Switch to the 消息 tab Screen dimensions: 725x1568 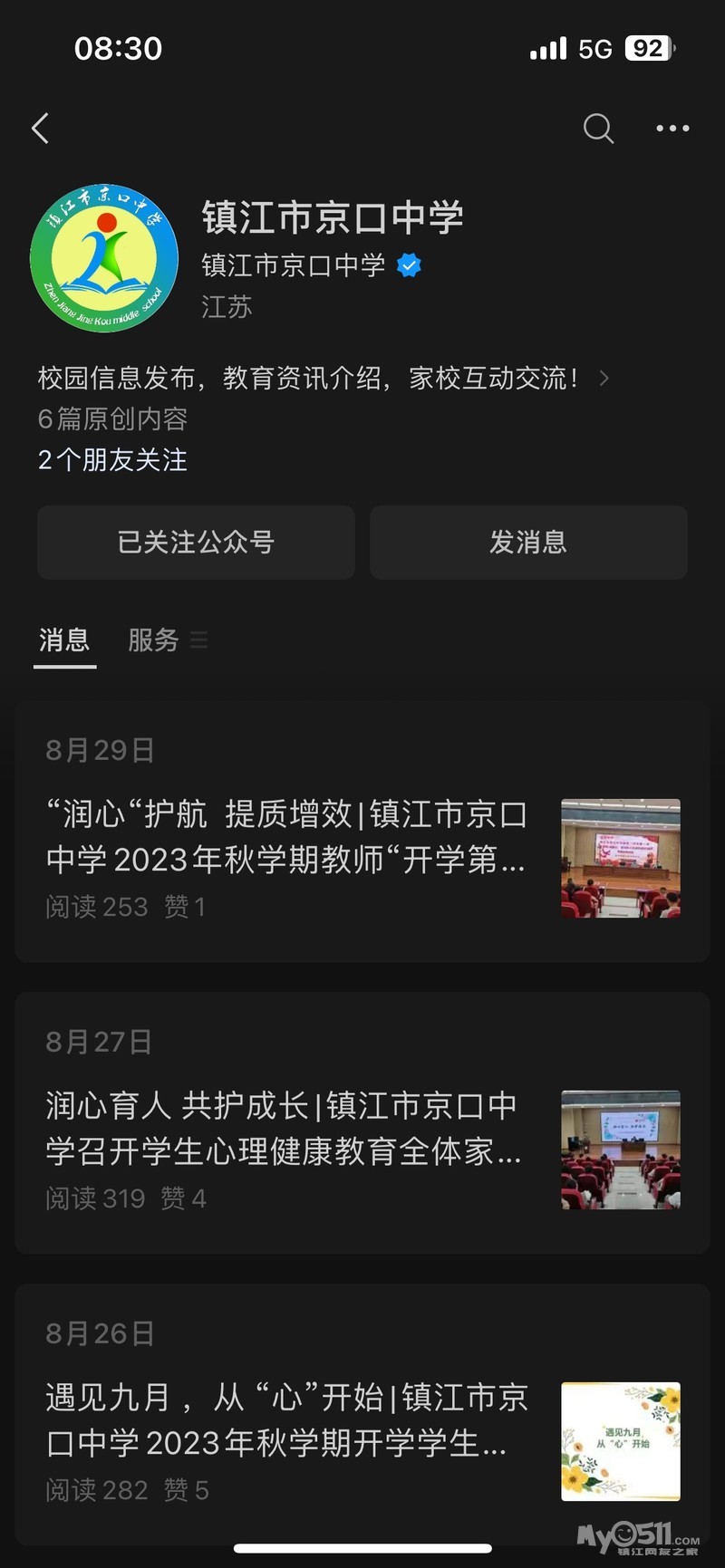pyautogui.click(x=64, y=640)
